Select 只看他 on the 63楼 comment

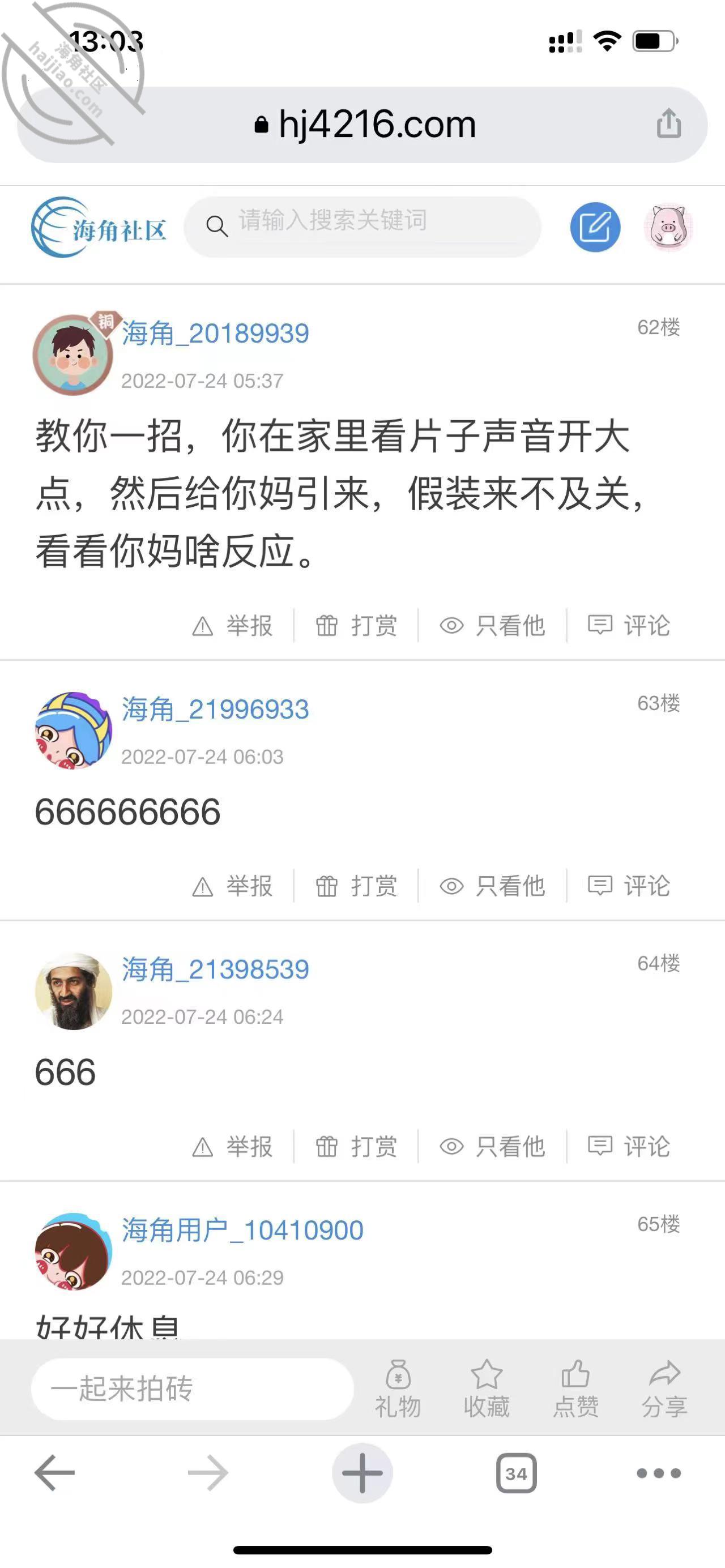point(492,886)
